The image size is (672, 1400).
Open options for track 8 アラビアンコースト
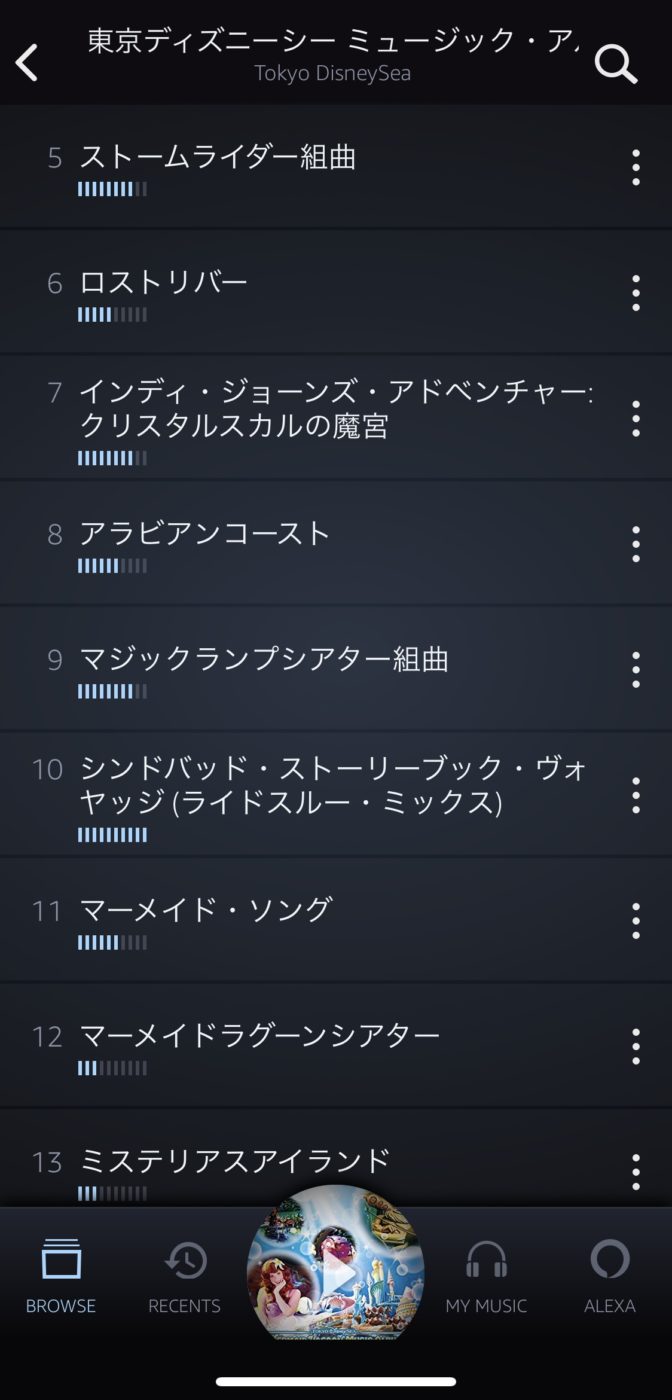click(x=635, y=544)
